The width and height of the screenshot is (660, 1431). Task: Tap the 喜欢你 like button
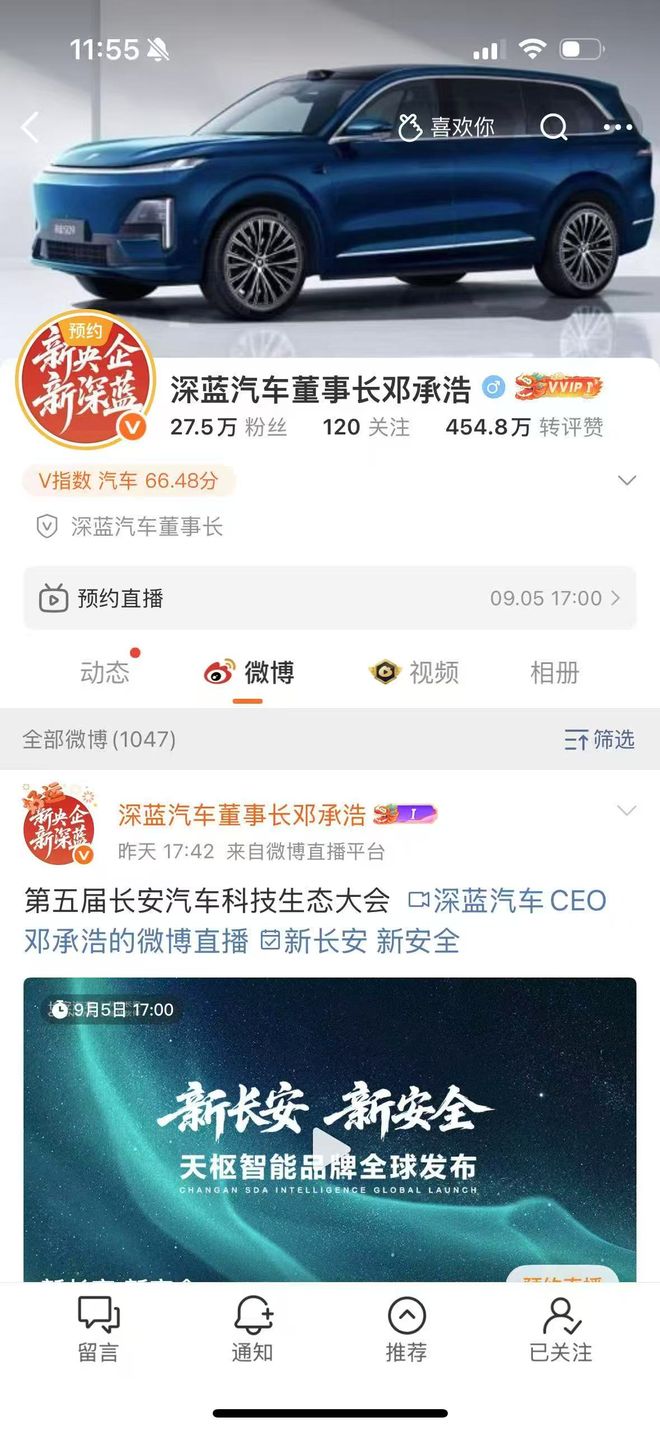(446, 127)
